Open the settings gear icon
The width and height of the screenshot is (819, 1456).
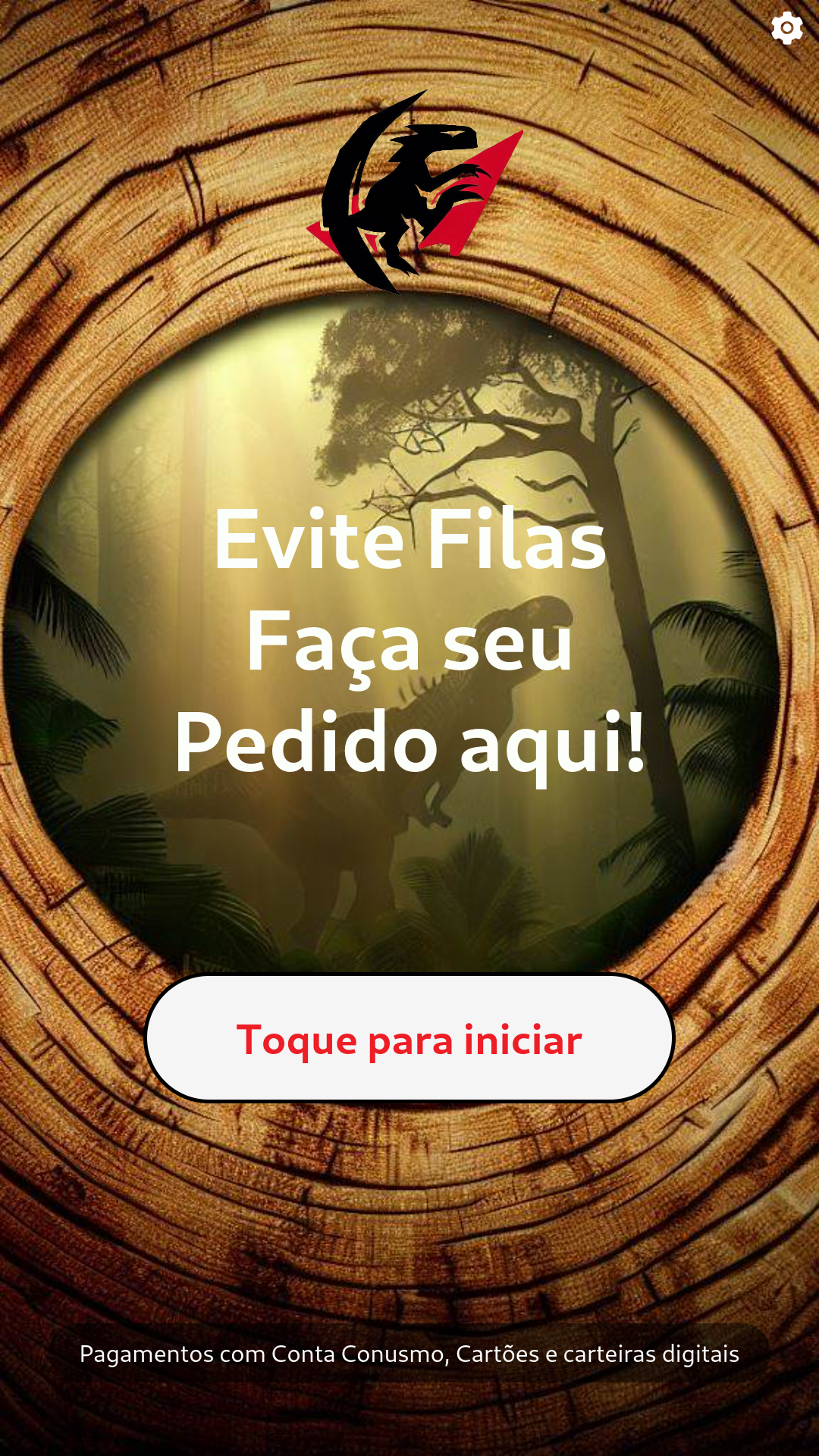tap(786, 29)
